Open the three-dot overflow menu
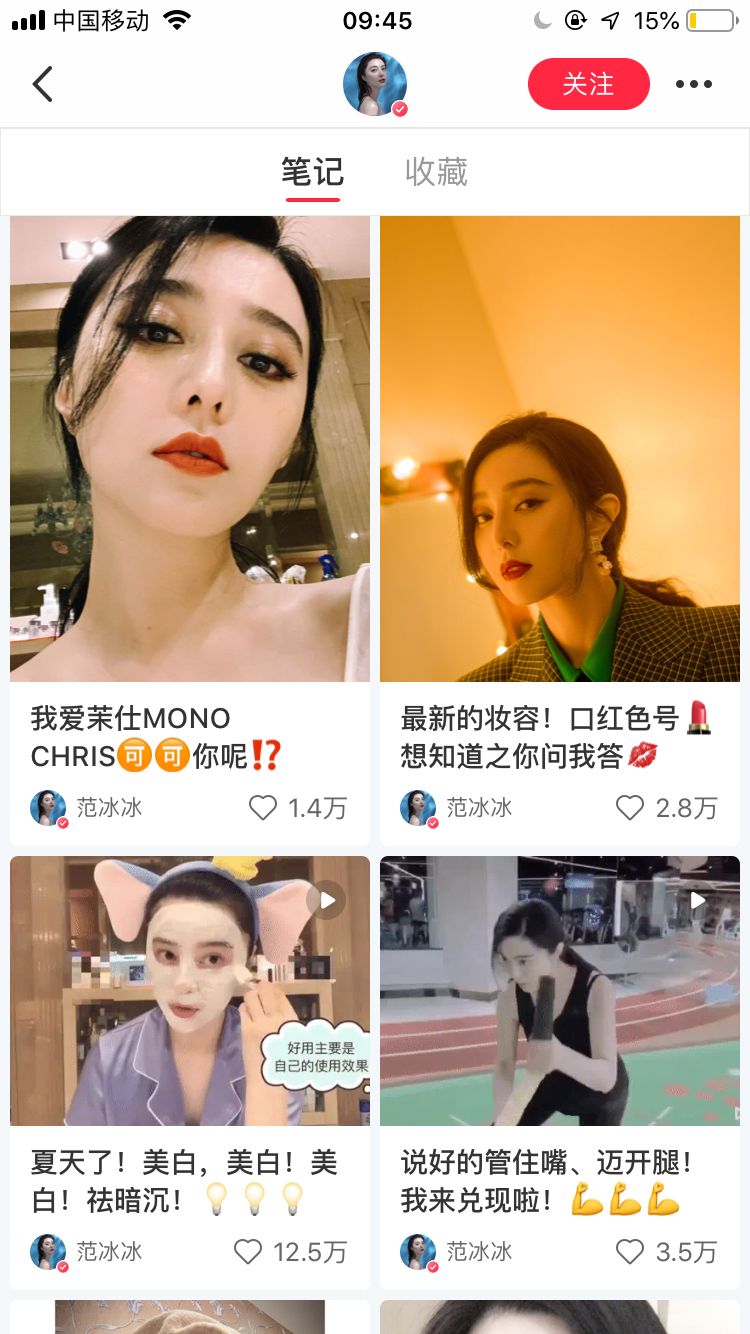 694,85
